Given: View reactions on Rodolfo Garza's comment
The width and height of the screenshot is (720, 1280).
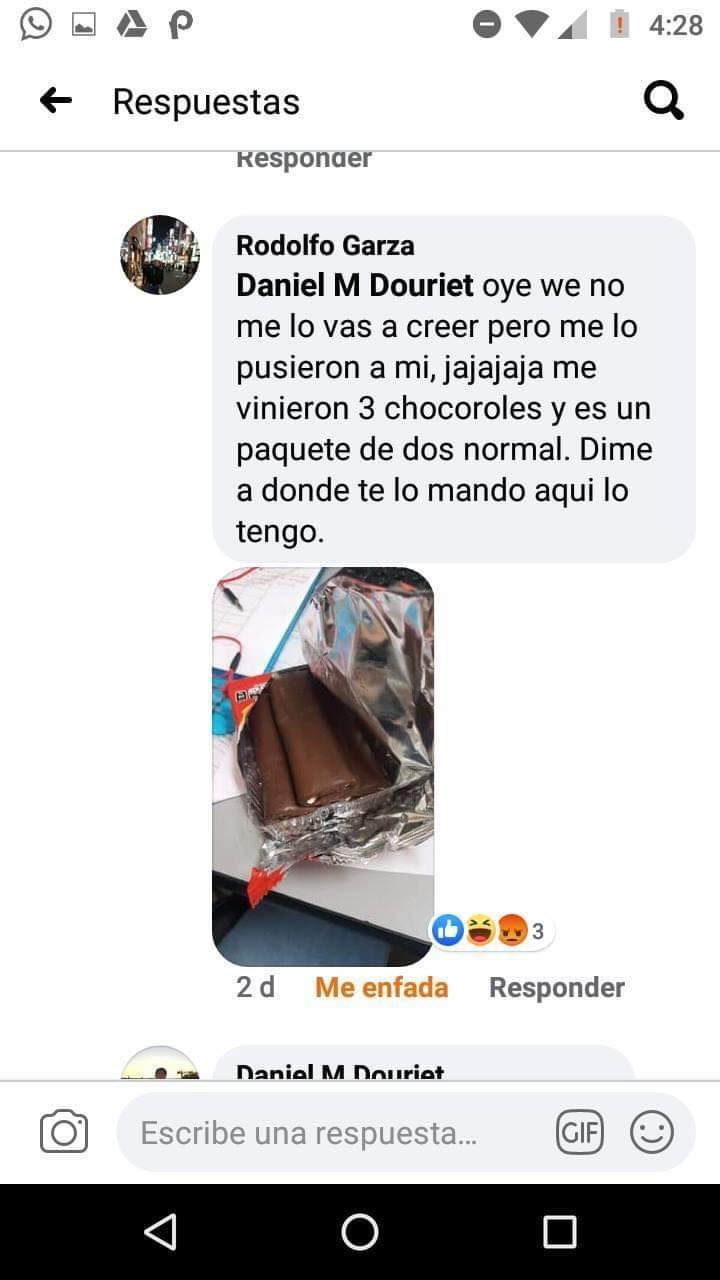Looking at the screenshot, I should 491,931.
